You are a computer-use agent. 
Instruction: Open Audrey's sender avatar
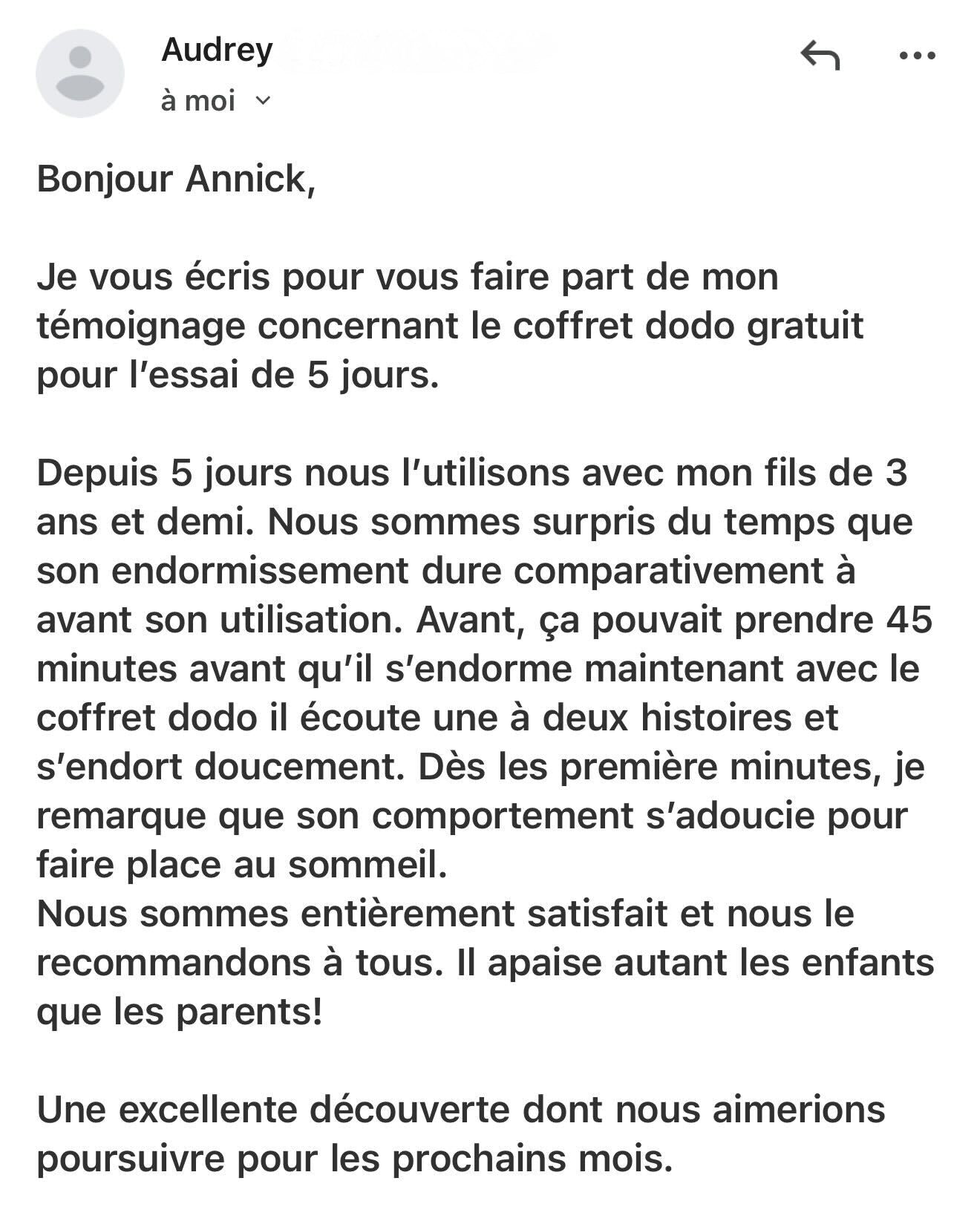80,73
